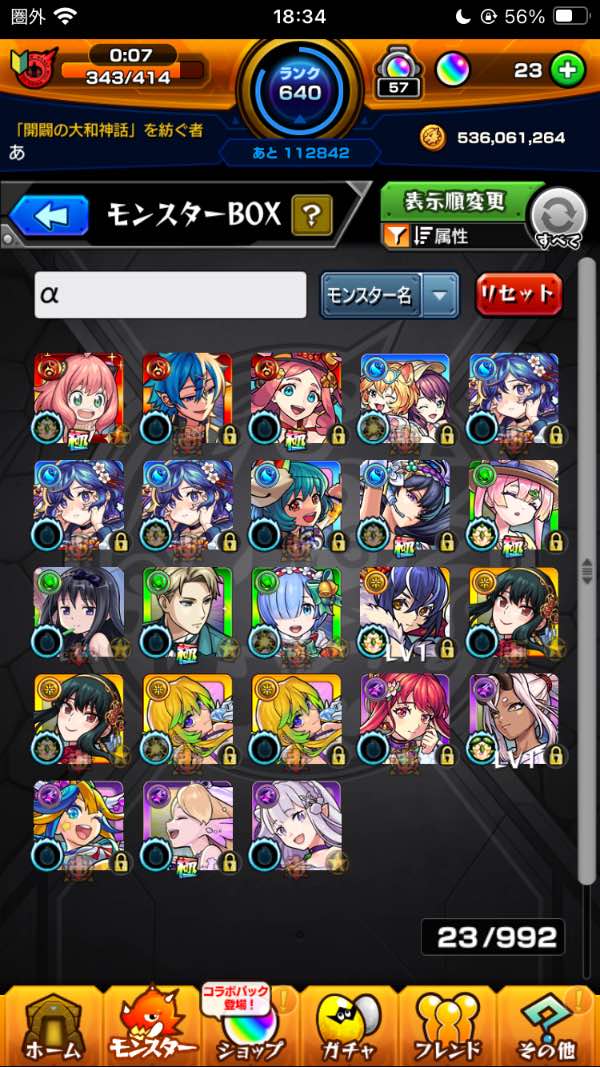Image resolution: width=600 pixels, height=1067 pixels.
Task: Tap the 表示順変更 sort order button
Action: coord(455,201)
